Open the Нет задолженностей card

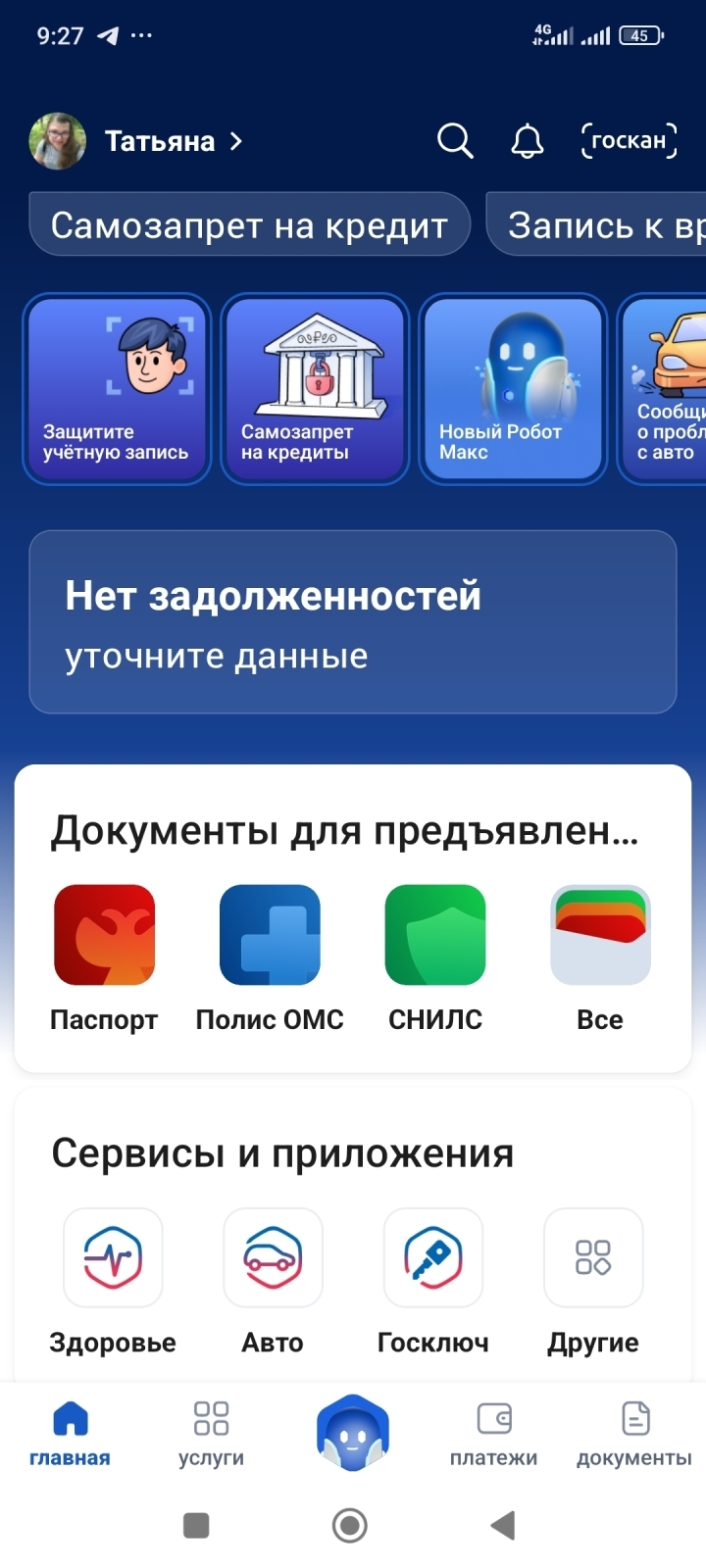click(353, 622)
